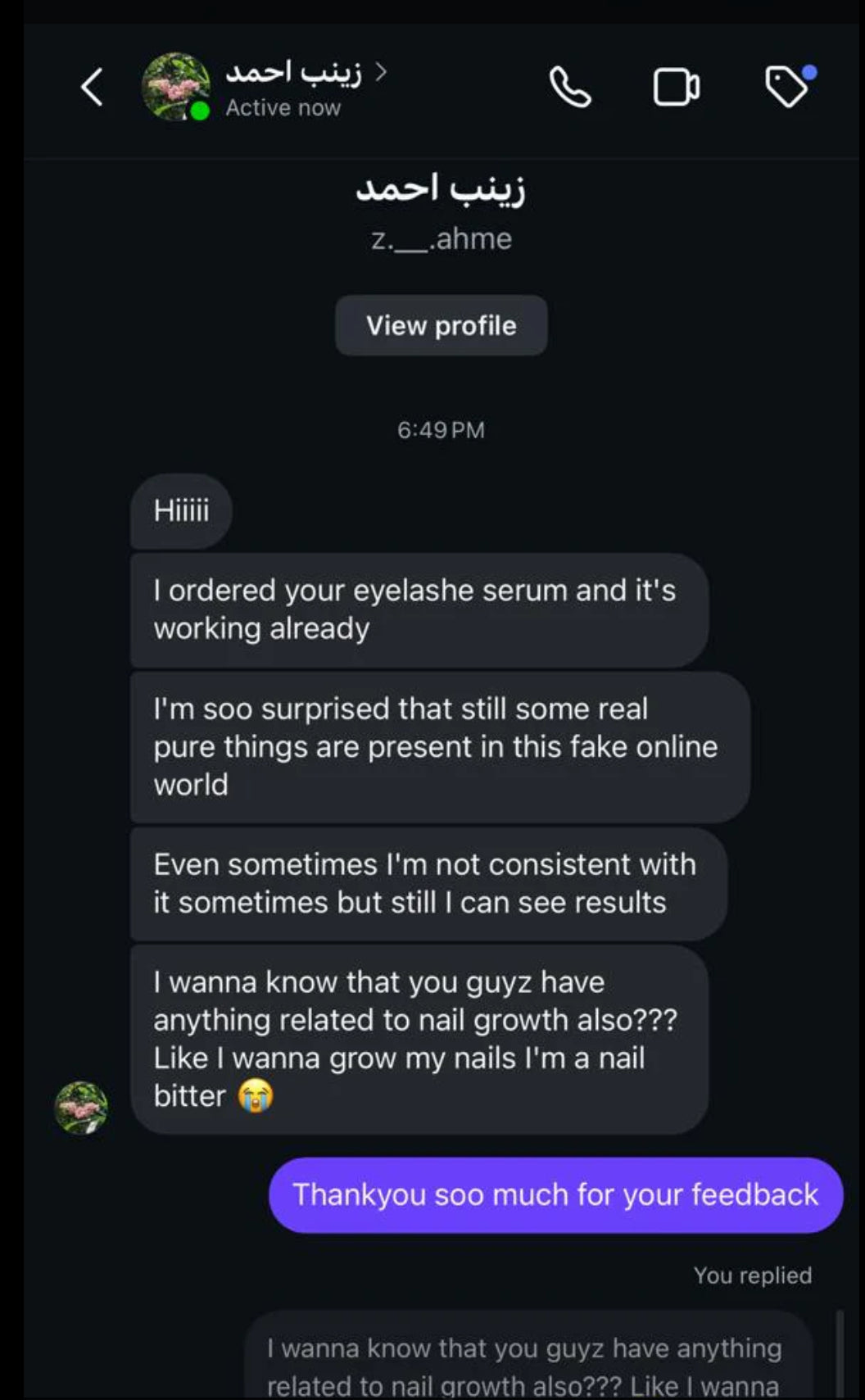Open the conversation label tag icon
865x1400 pixels.
point(788,87)
